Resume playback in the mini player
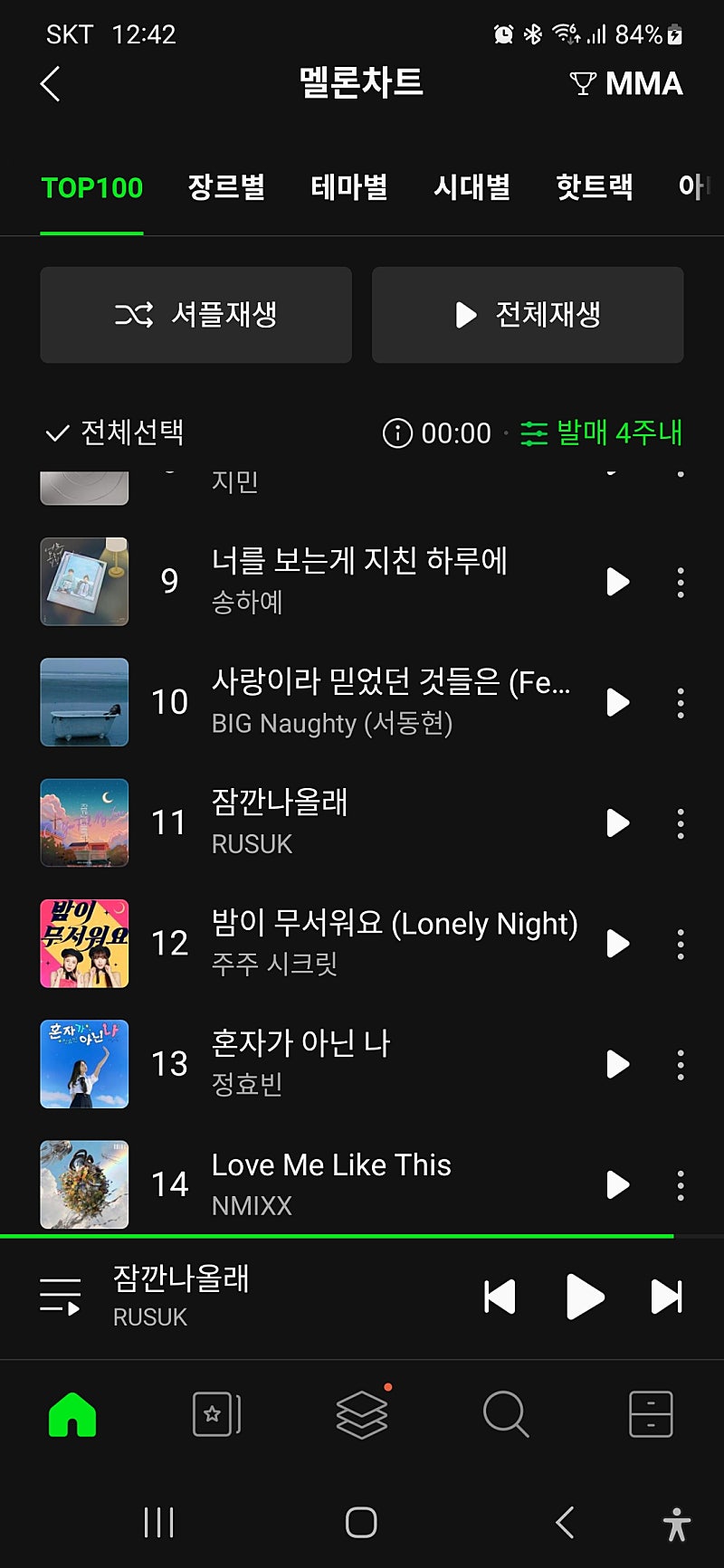 coord(585,1297)
